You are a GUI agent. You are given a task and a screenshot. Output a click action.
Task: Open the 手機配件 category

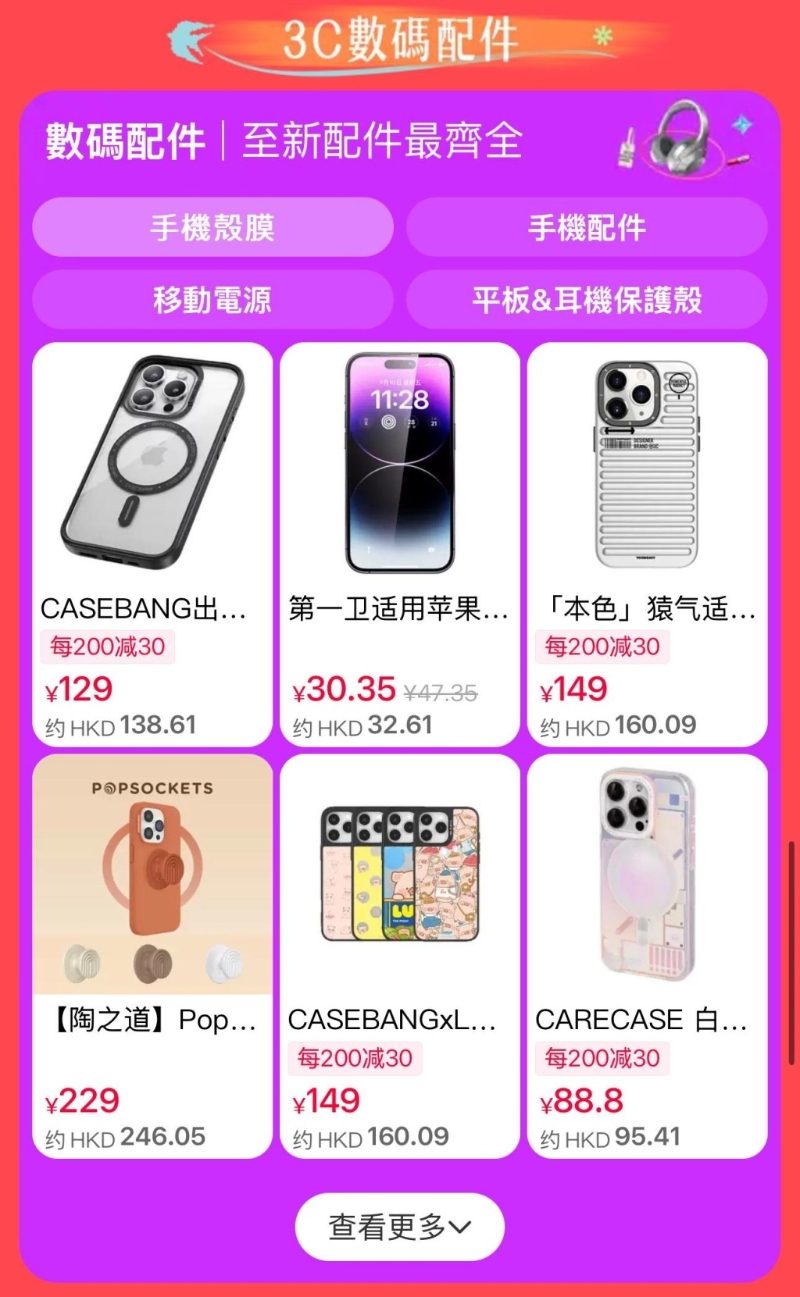coord(587,228)
